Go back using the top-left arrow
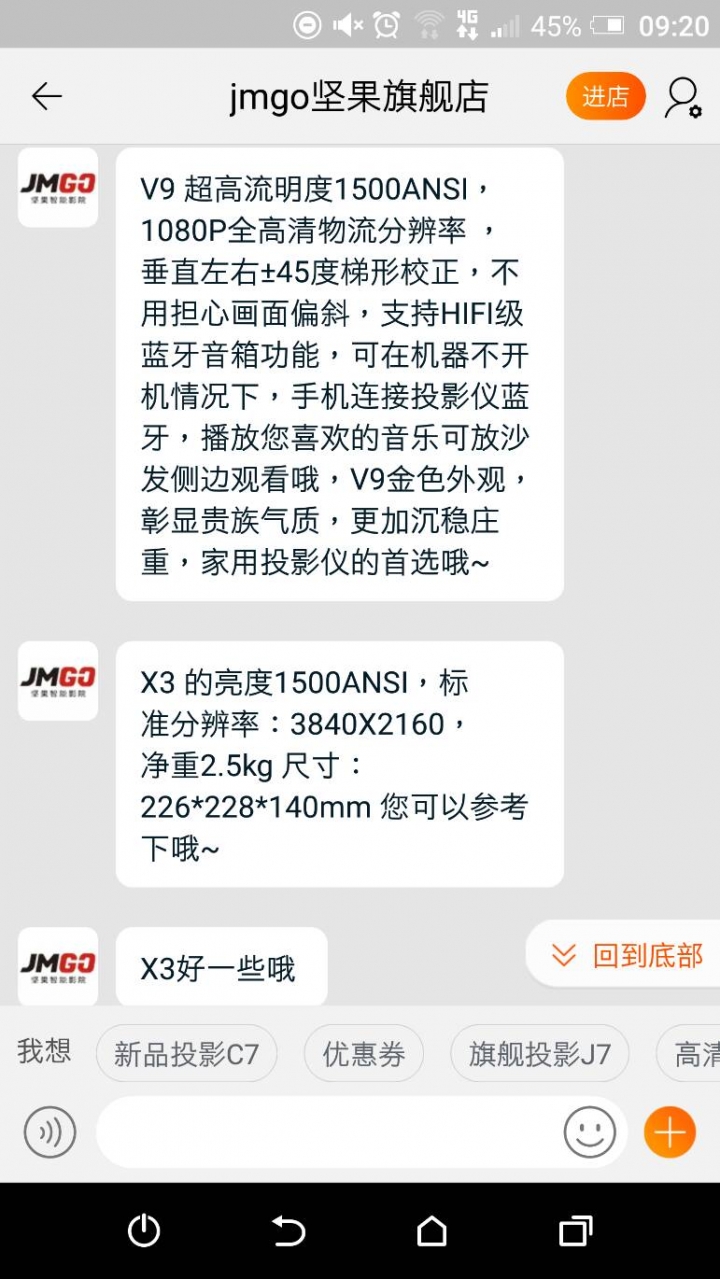The image size is (720, 1279). [x=47, y=96]
